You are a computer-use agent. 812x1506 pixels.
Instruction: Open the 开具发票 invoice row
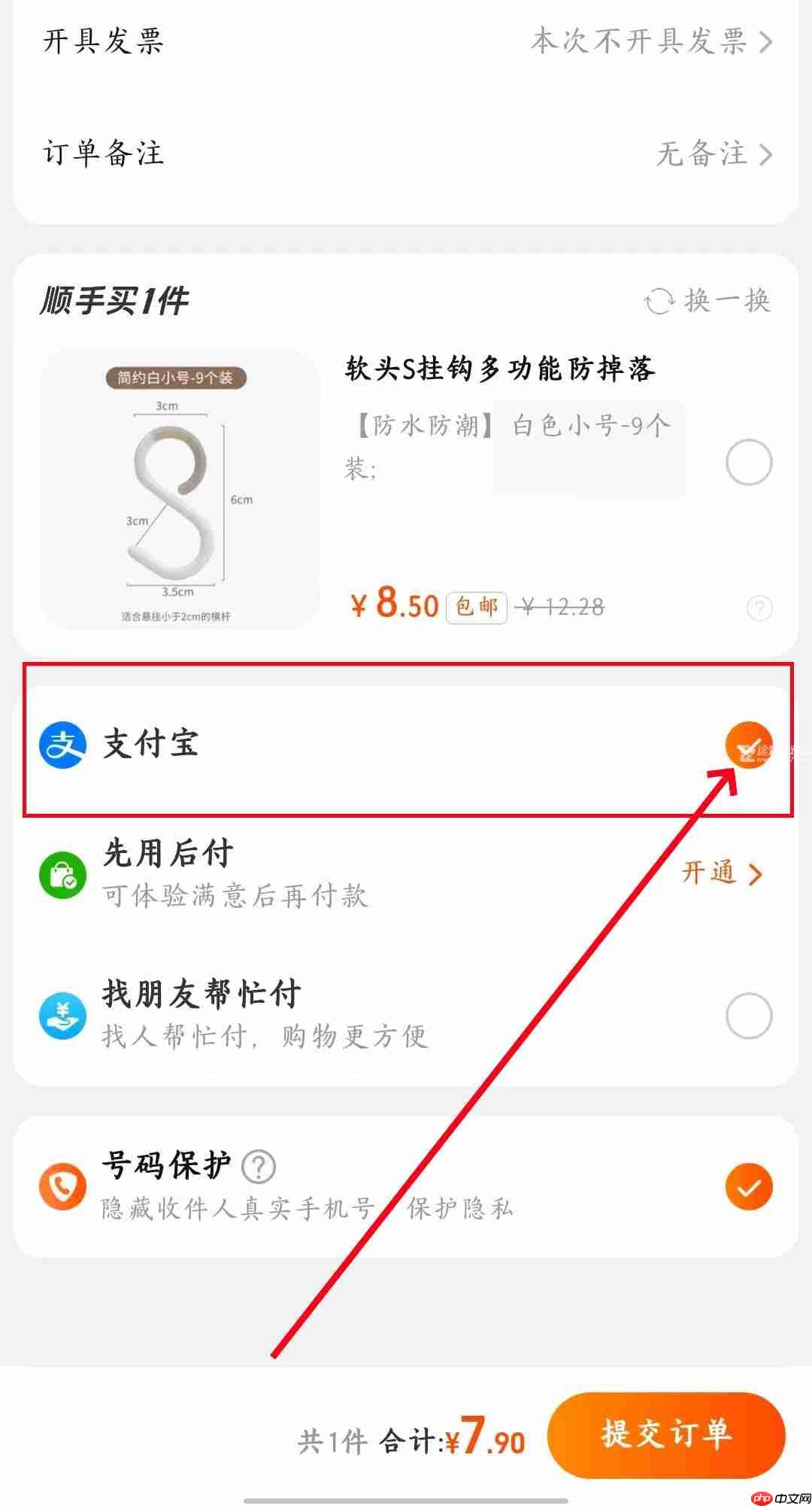(x=101, y=43)
